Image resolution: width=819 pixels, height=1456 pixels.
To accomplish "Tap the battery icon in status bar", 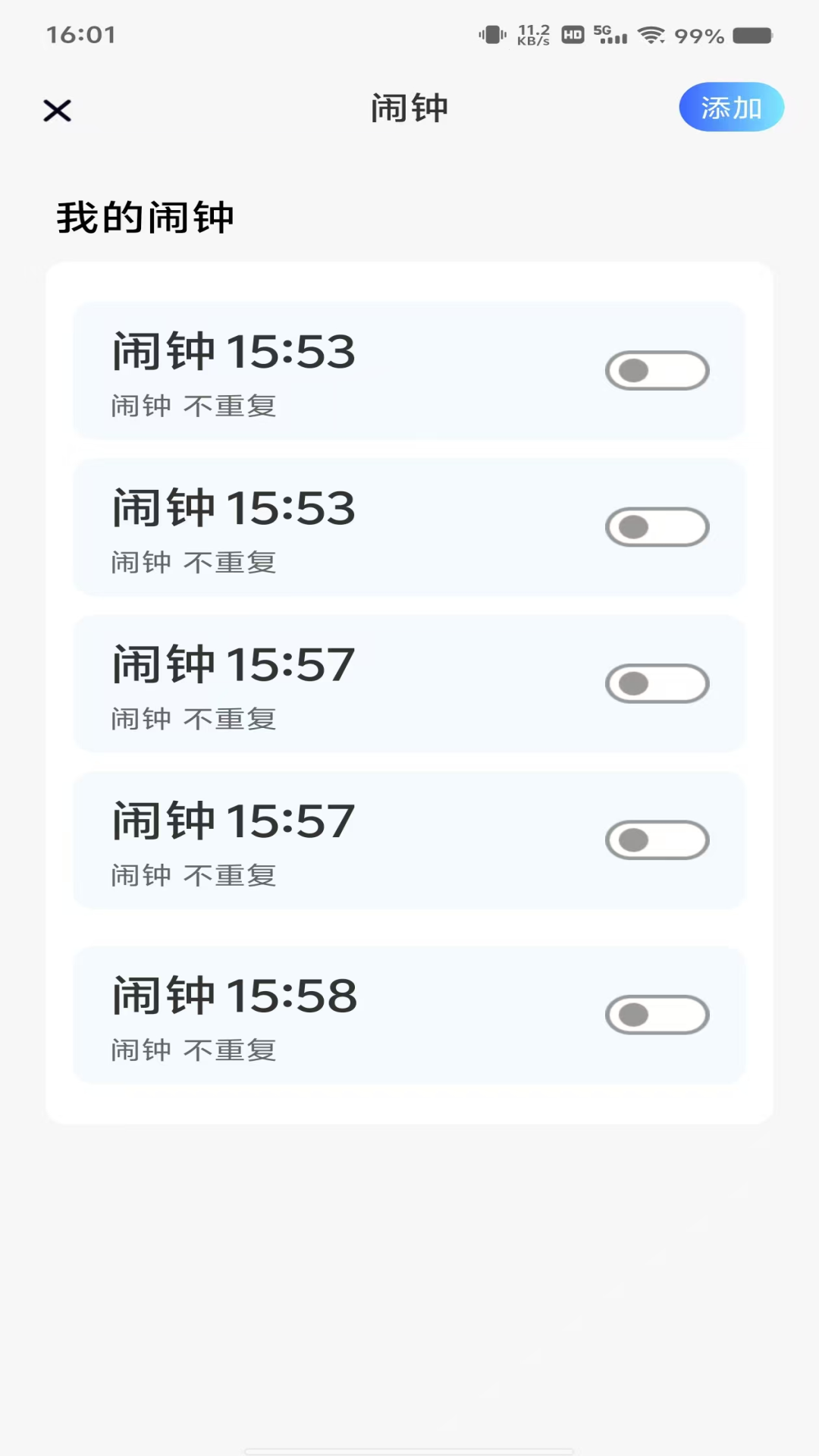I will [x=752, y=33].
